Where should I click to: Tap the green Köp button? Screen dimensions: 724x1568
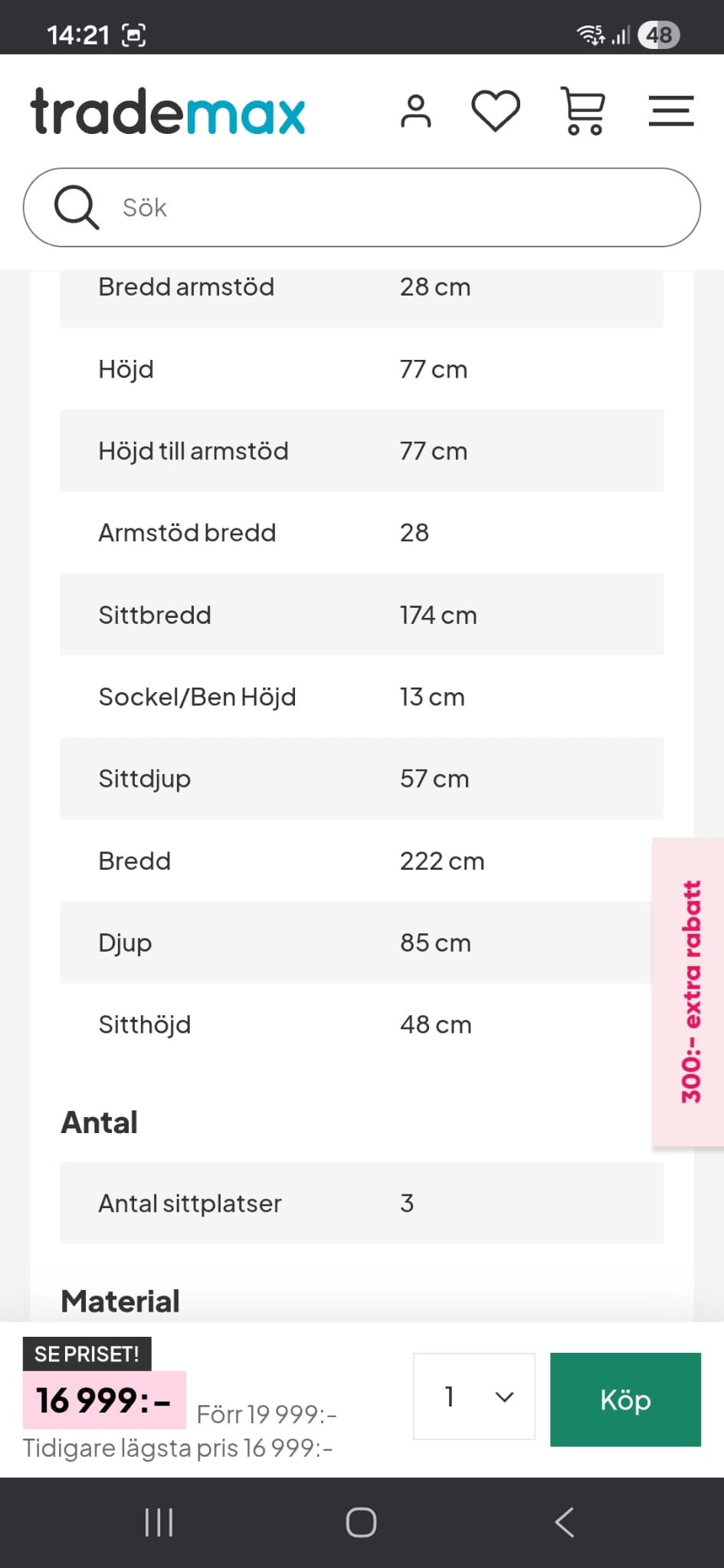pyautogui.click(x=625, y=1400)
